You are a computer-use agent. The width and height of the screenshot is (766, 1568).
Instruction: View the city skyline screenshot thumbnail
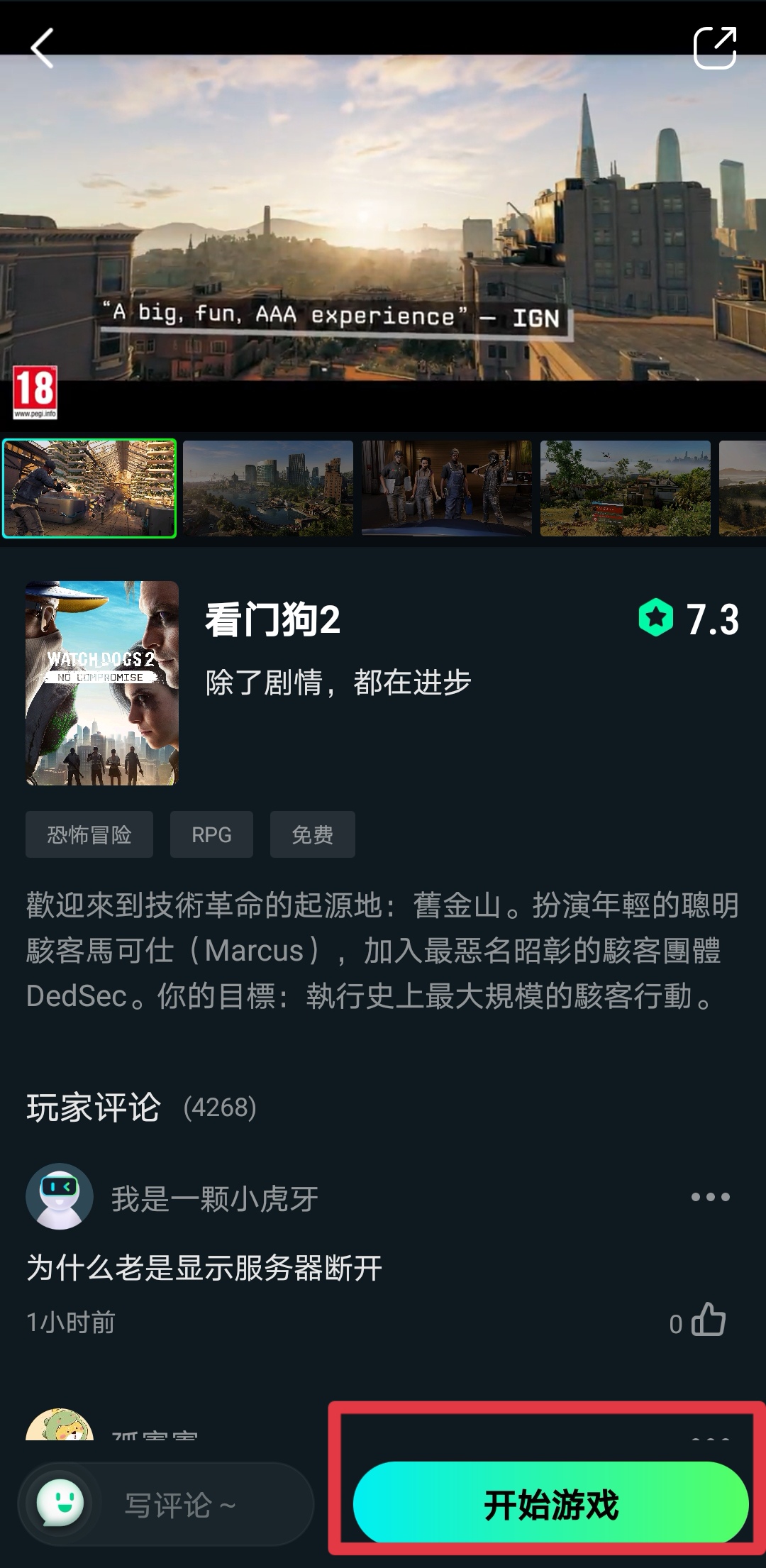tap(268, 488)
